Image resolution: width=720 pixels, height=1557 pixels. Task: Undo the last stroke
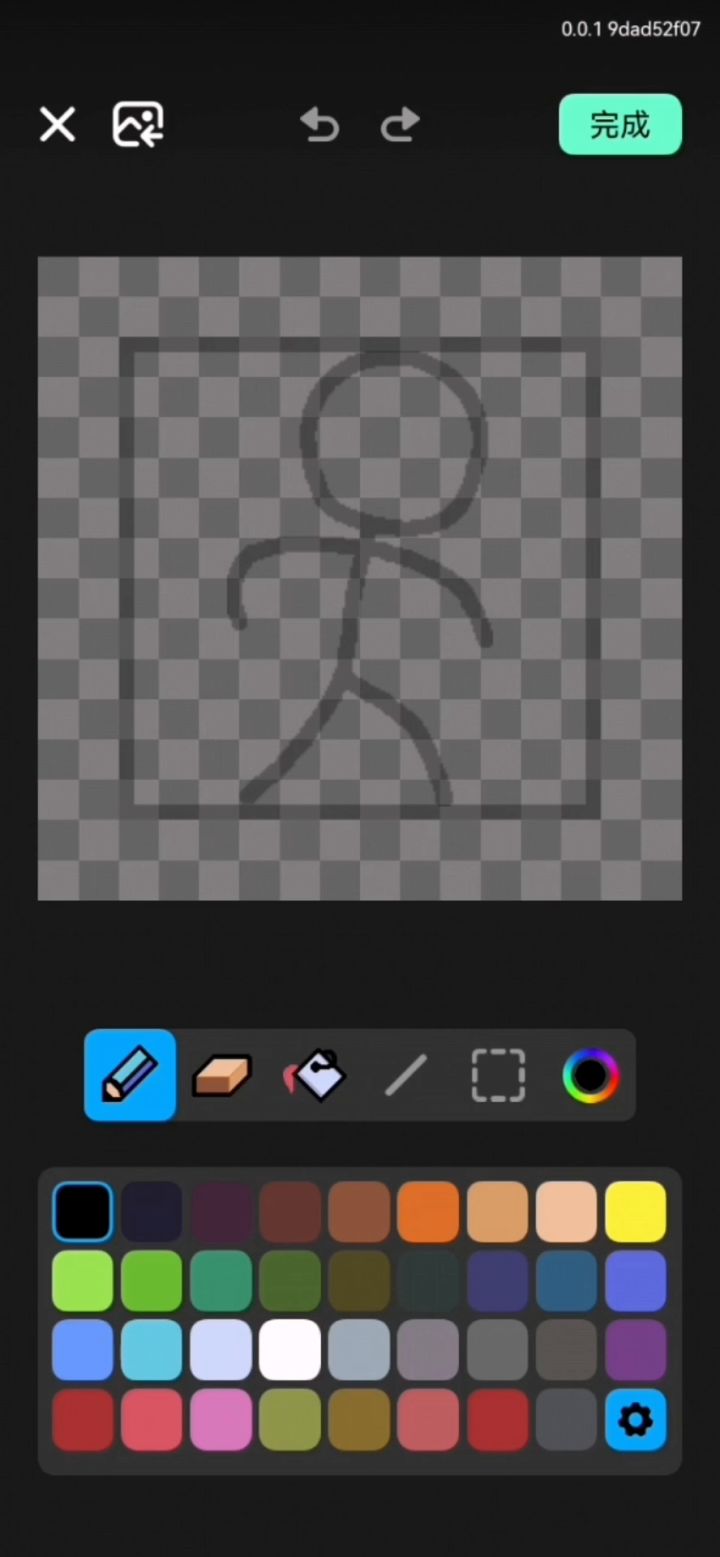click(x=320, y=125)
